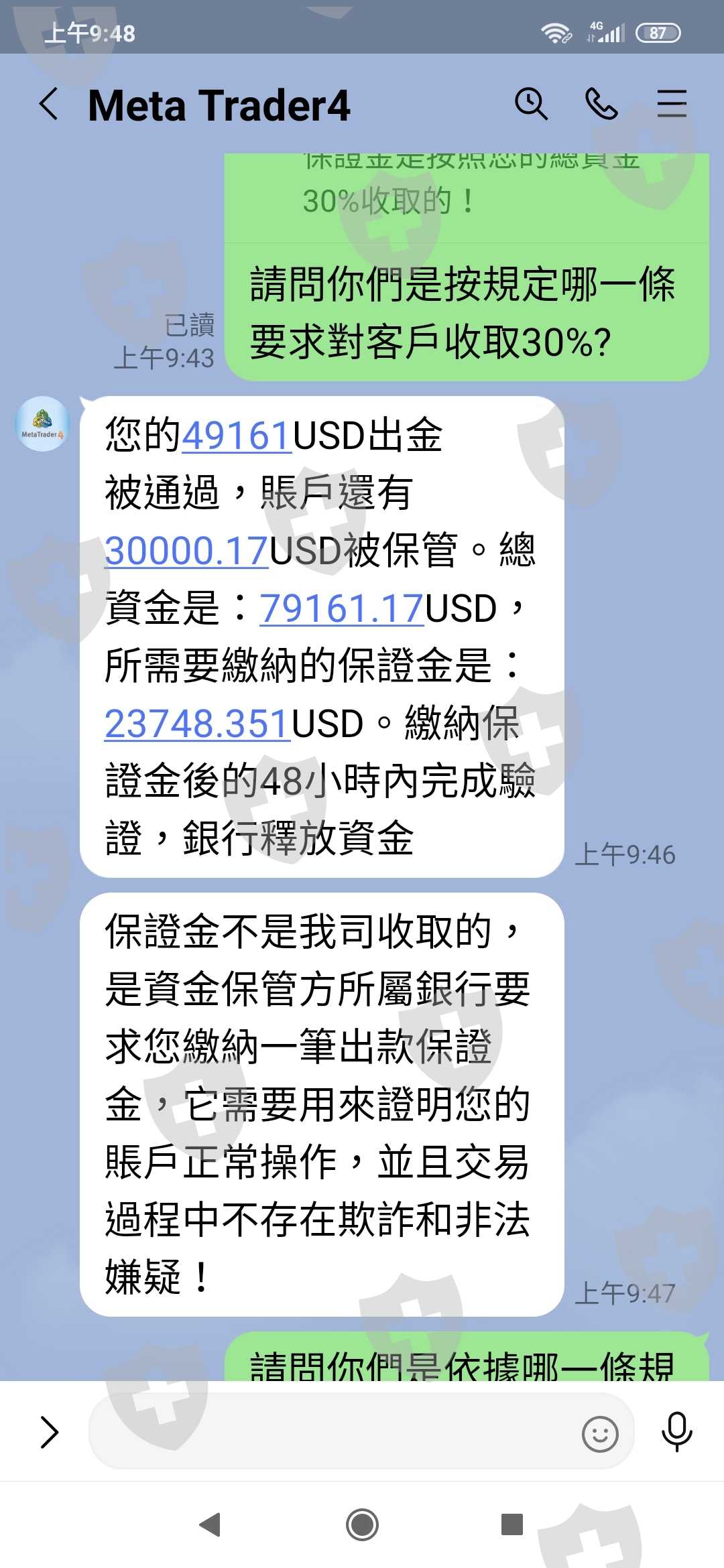The height and width of the screenshot is (1568, 724).
Task: Start a voice call with Meta Trader4
Action: (x=601, y=104)
